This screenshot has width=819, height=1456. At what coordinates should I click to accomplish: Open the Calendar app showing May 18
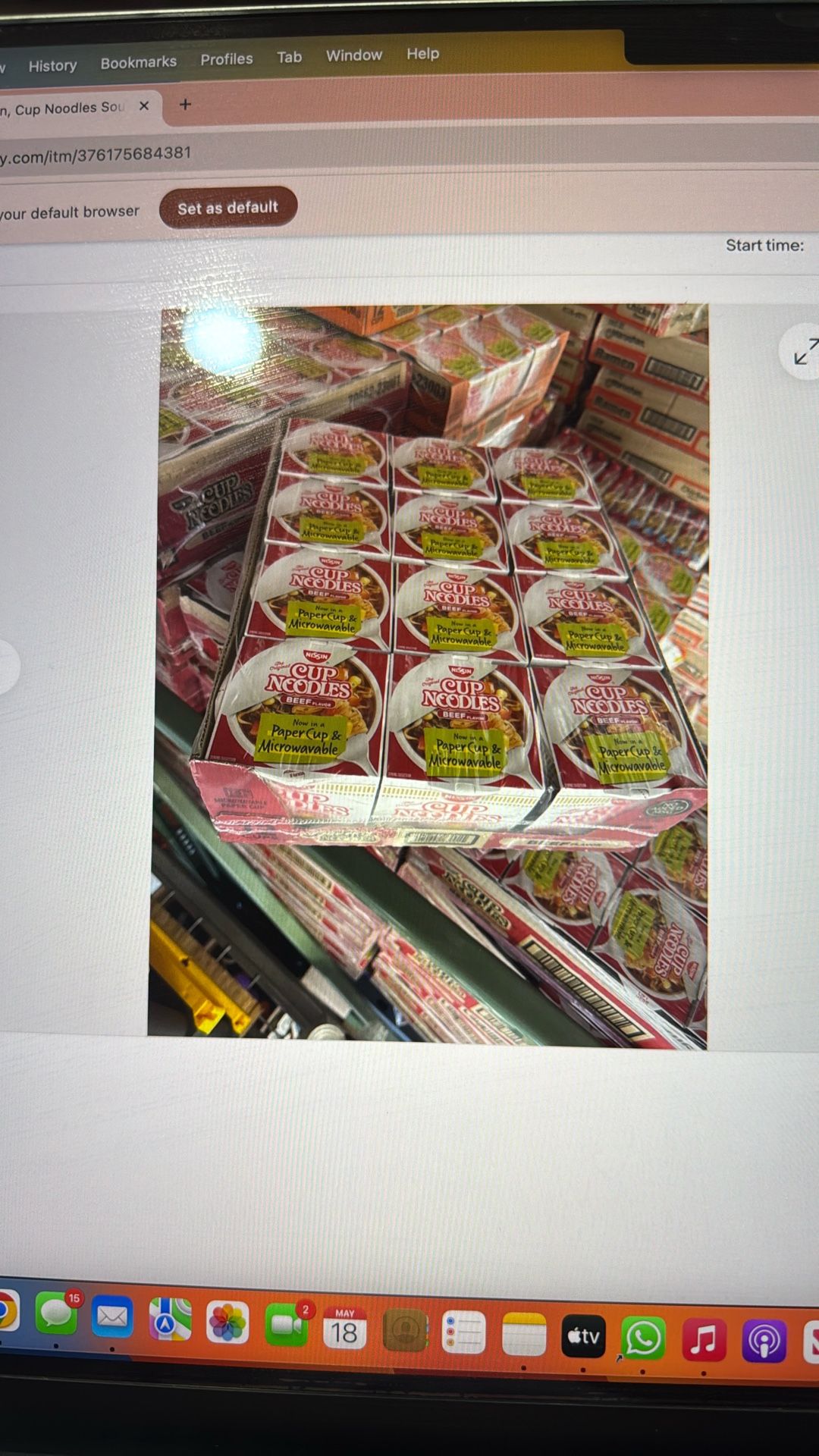[x=344, y=1329]
